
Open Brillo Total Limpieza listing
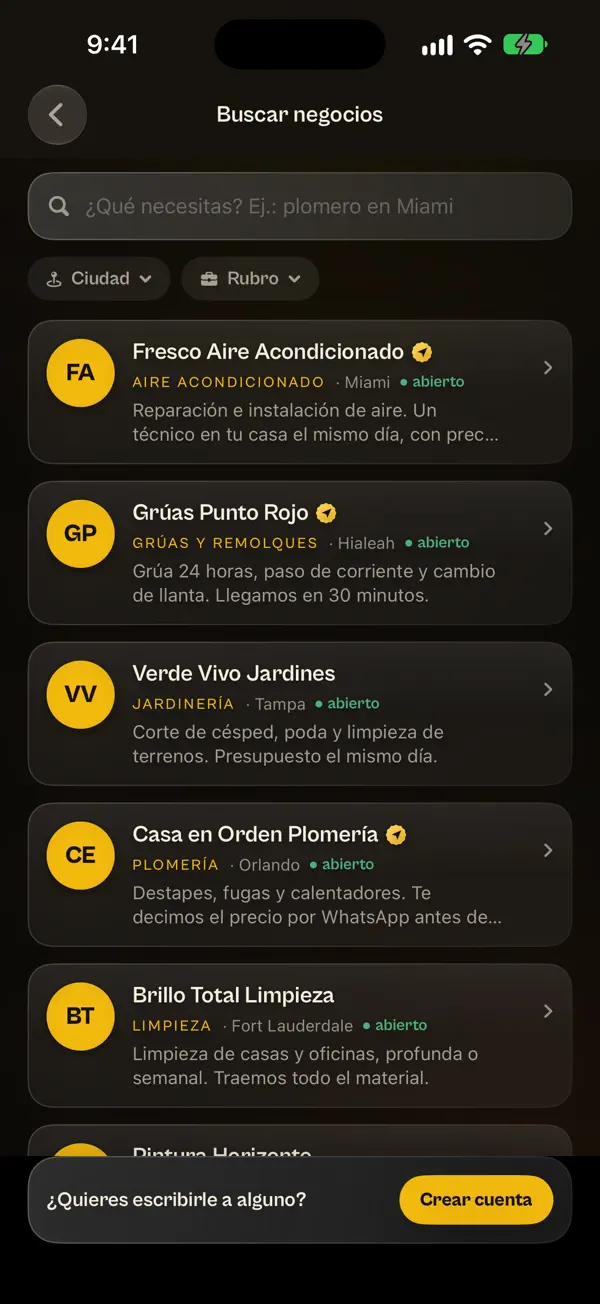pyautogui.click(x=300, y=1036)
